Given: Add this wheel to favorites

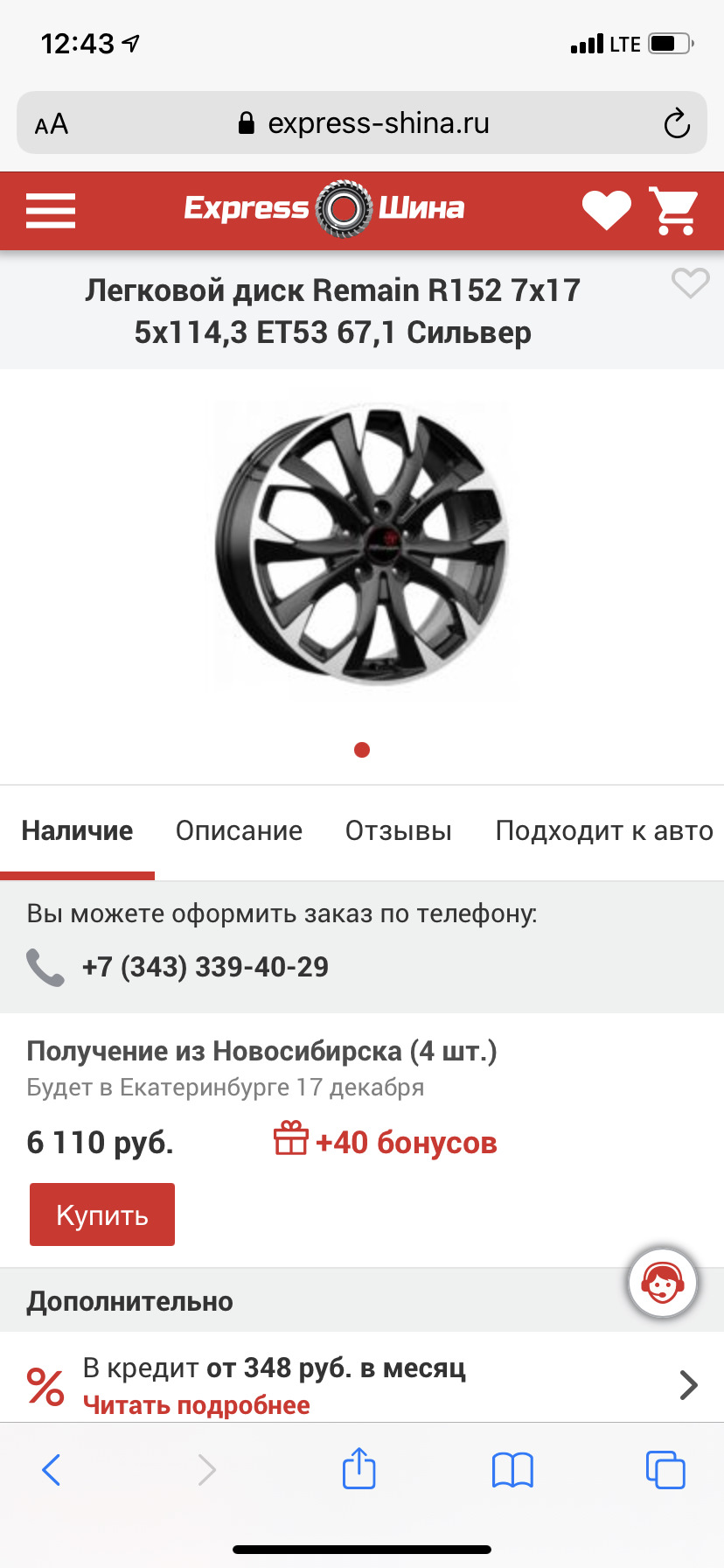Looking at the screenshot, I should tap(690, 283).
